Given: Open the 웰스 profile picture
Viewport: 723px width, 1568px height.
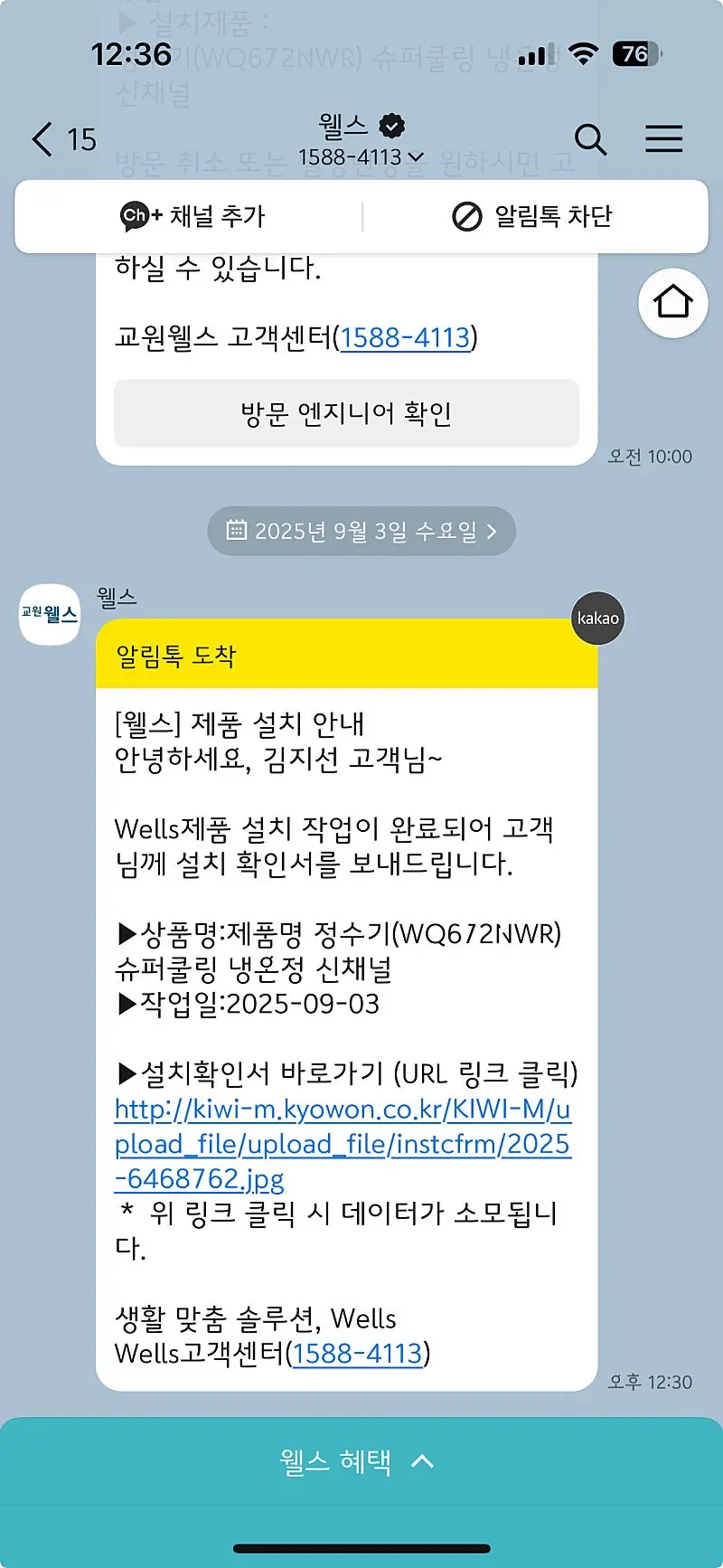Looking at the screenshot, I should click(50, 614).
